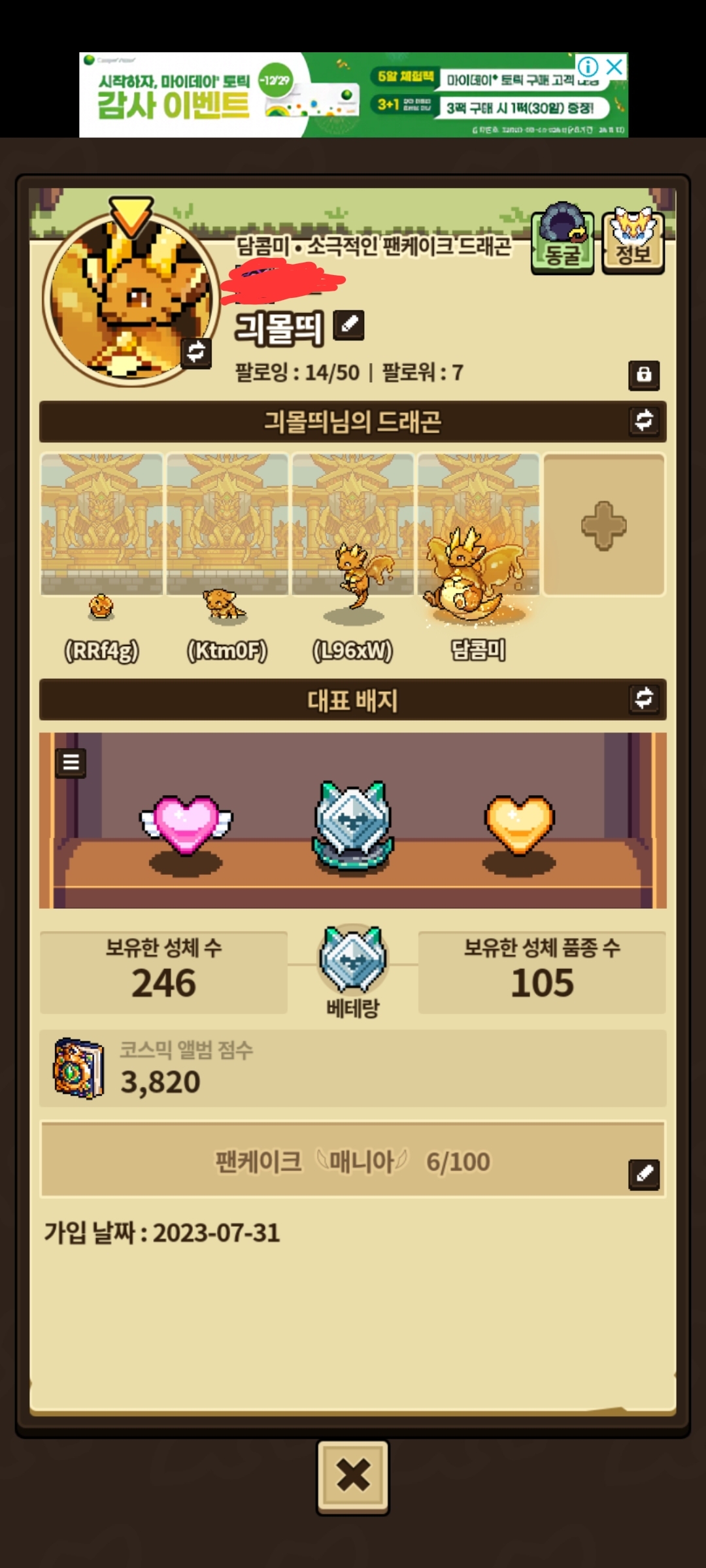Tap the gold heart badge
The width and height of the screenshot is (706, 1568).
(x=520, y=826)
